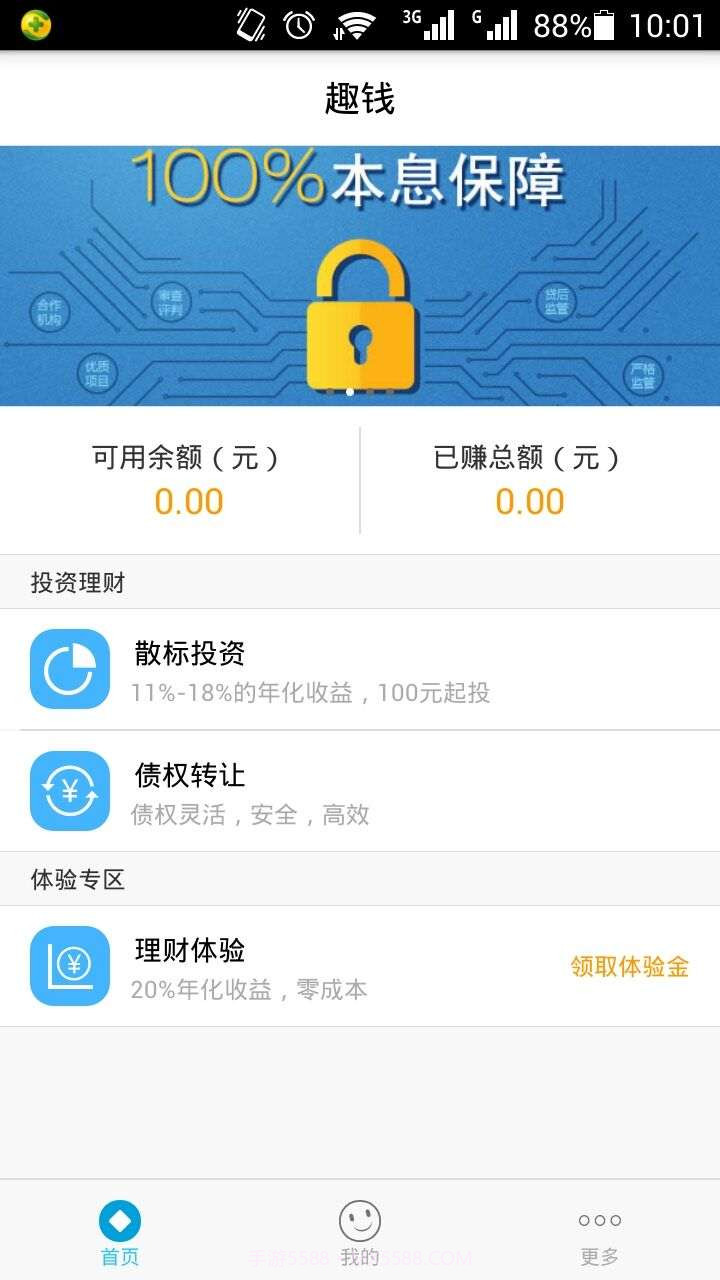The height and width of the screenshot is (1280, 720).
Task: Select the 散标投资 pie chart icon
Action: (70, 670)
